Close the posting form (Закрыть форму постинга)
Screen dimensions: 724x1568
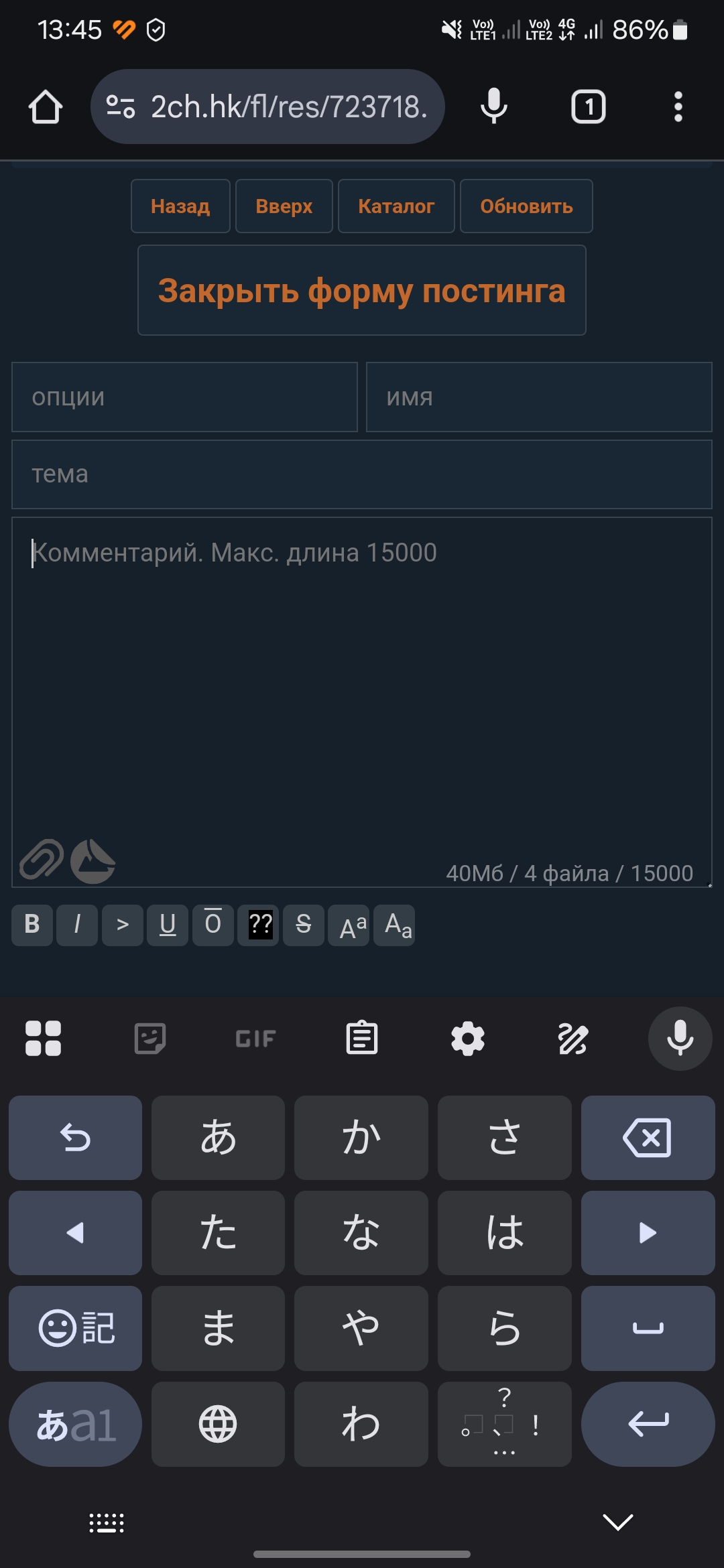tap(362, 290)
